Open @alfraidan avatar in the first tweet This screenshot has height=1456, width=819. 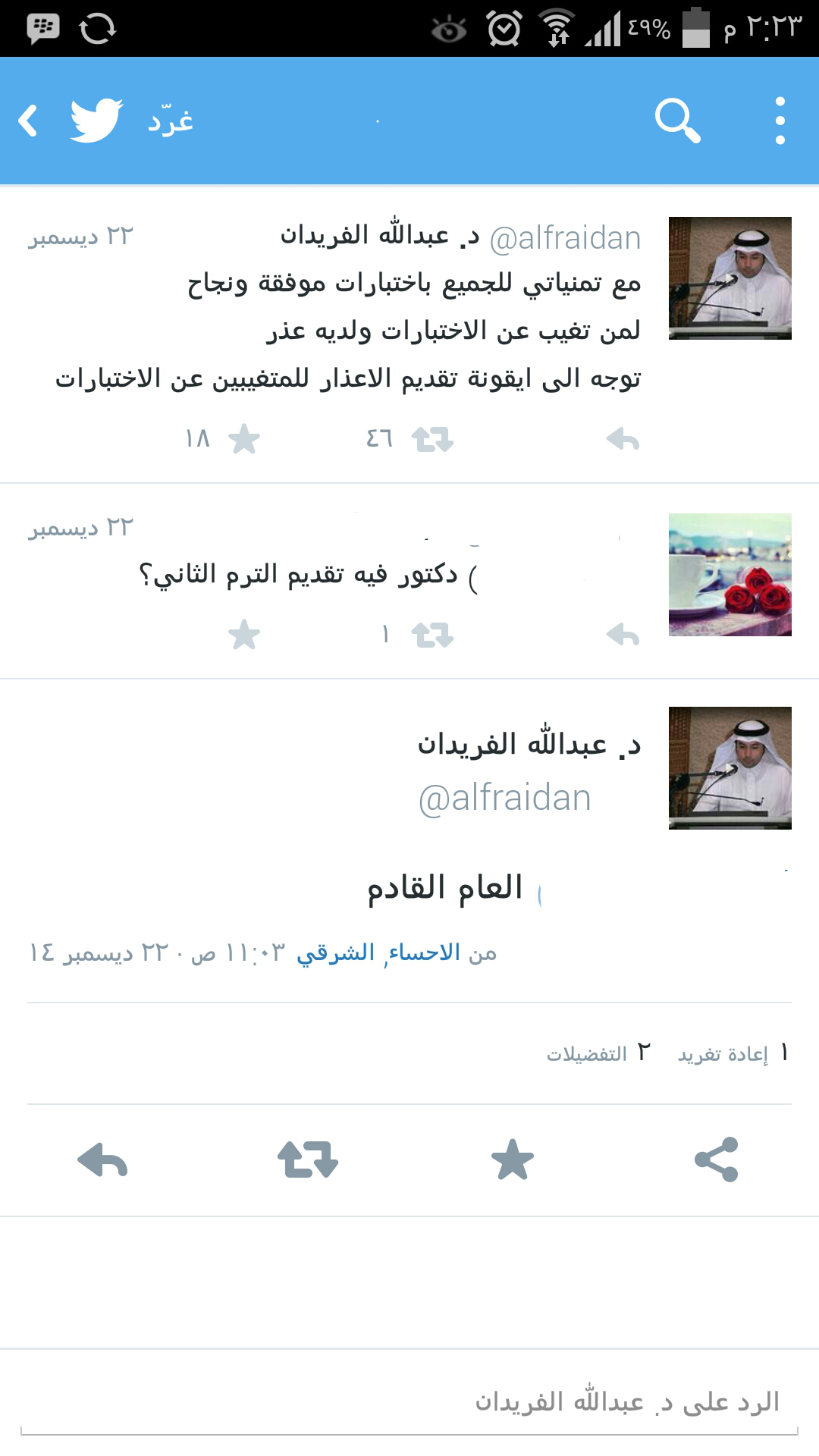click(x=730, y=278)
